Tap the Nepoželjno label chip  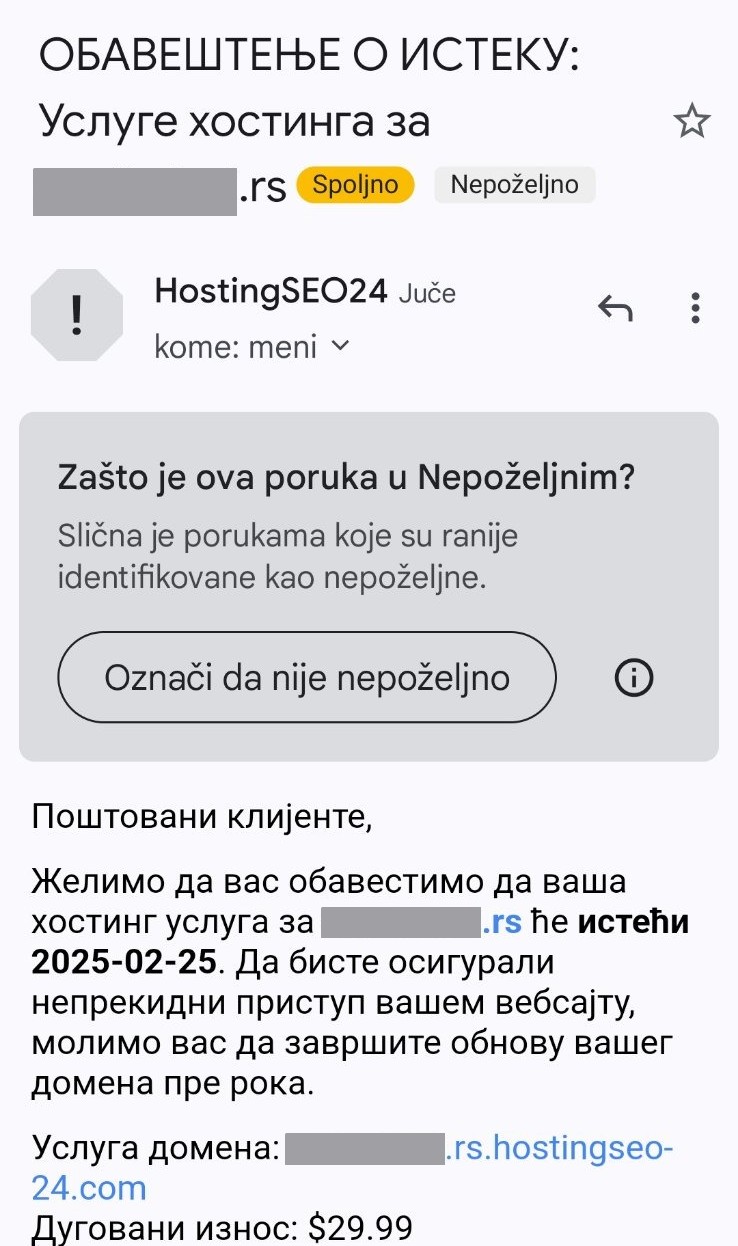click(x=514, y=185)
